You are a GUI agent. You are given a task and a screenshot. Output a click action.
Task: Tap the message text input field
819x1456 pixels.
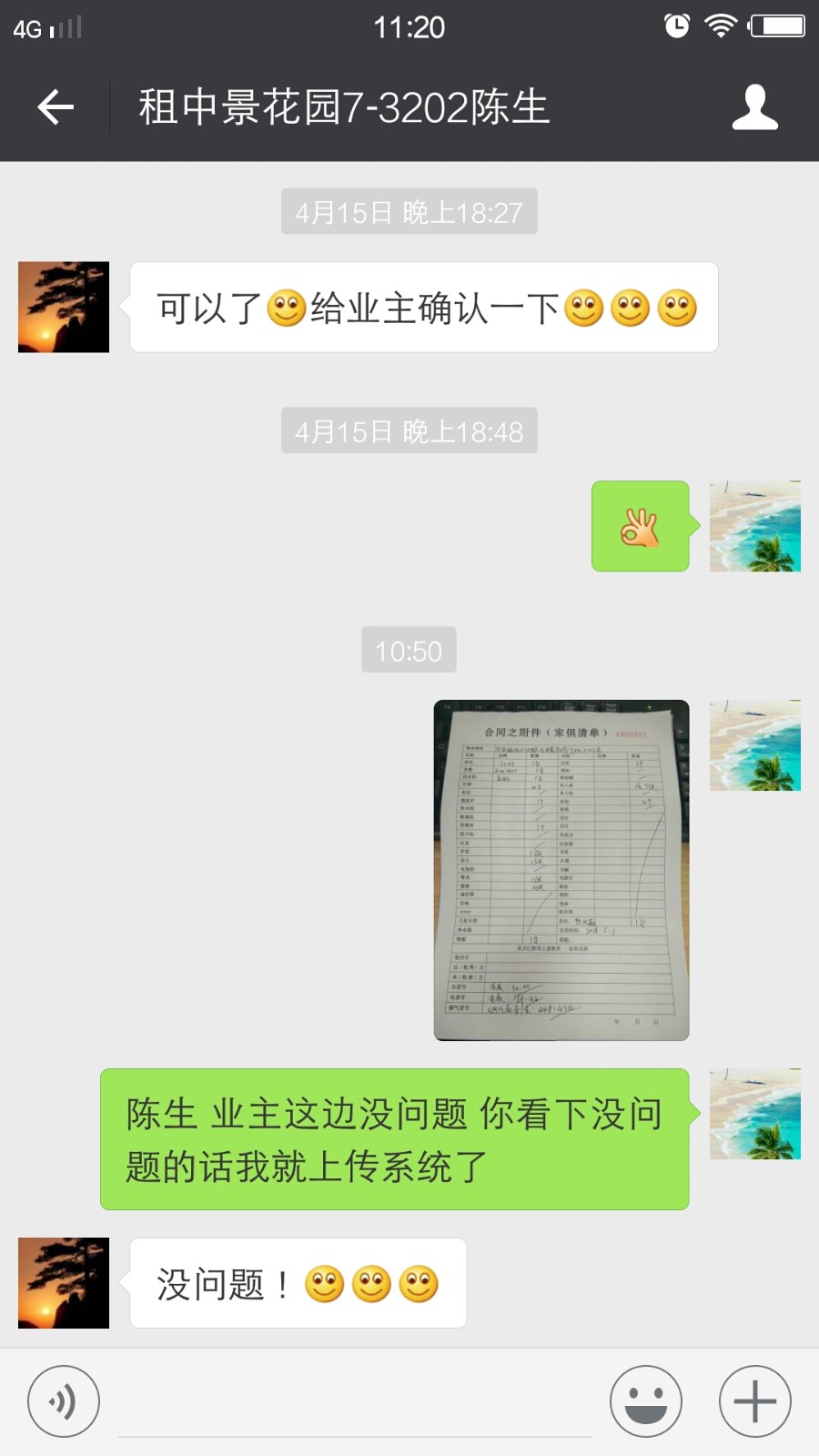tap(355, 1406)
